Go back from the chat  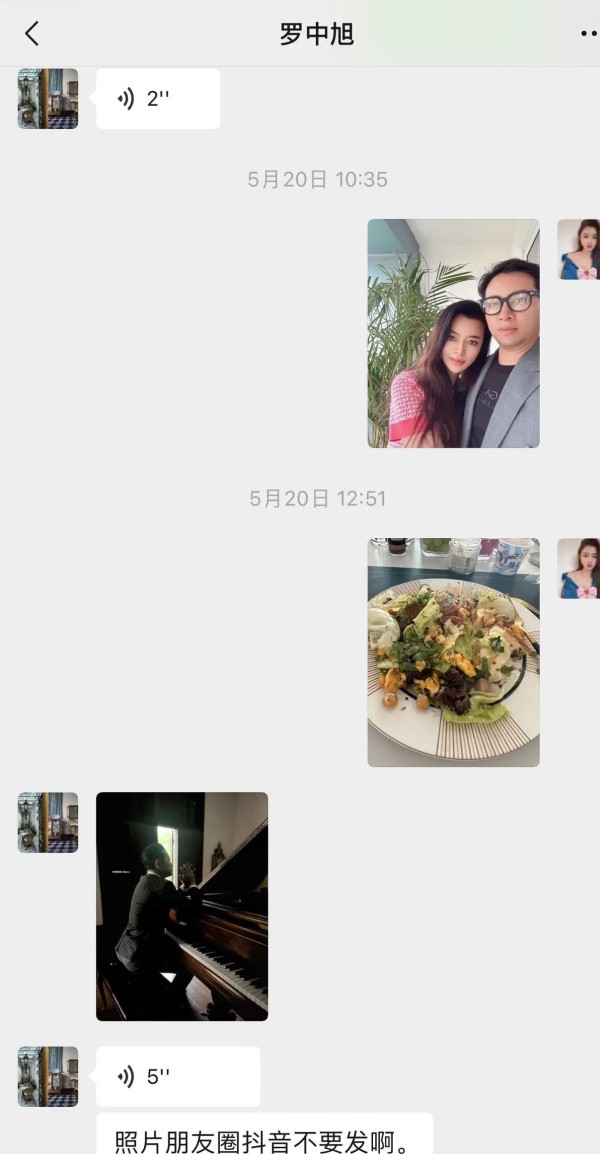(32, 34)
